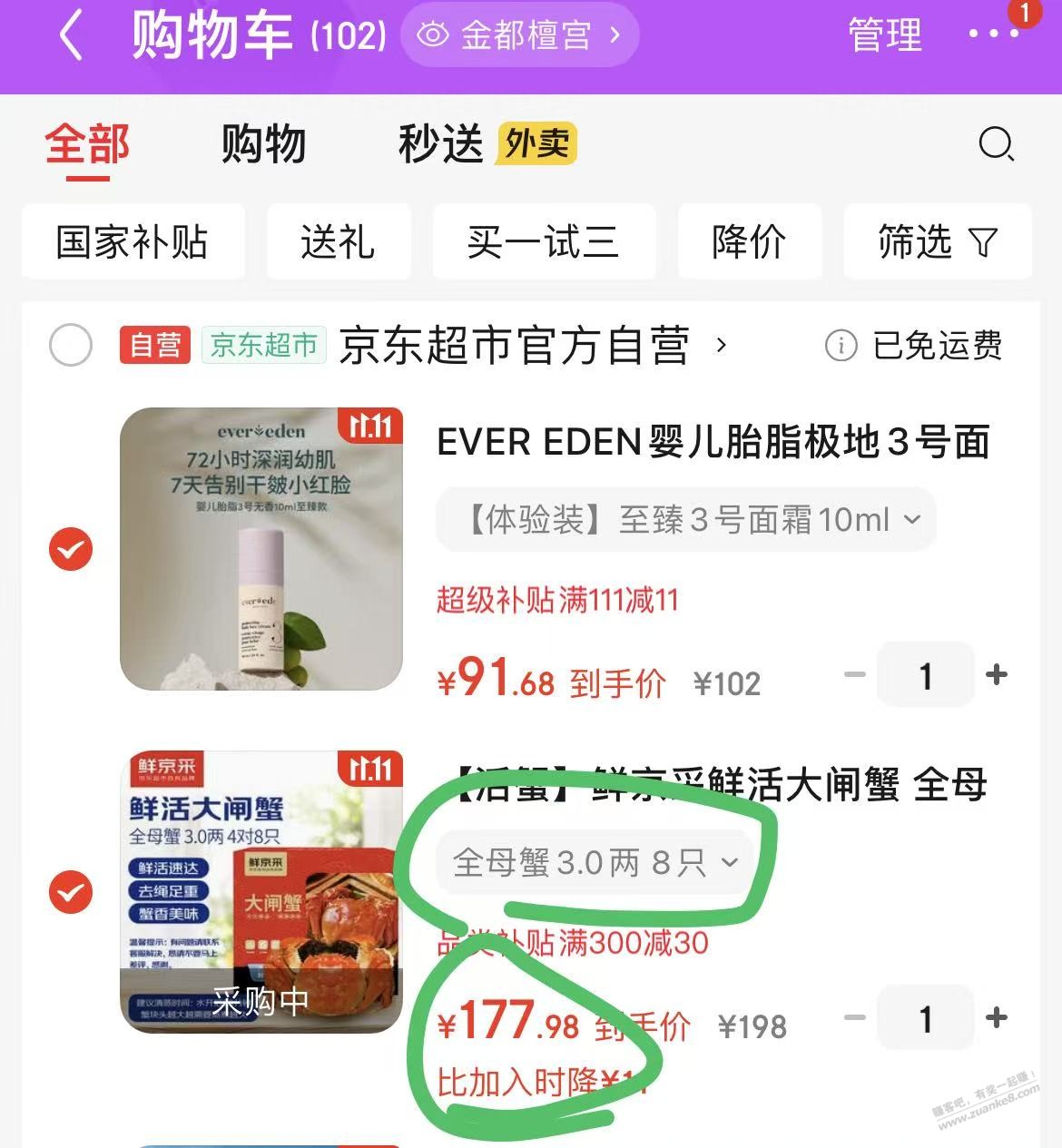Viewport: 1062px width, 1148px height.
Task: Open the 金都檀宫 address selector
Action: 519,35
